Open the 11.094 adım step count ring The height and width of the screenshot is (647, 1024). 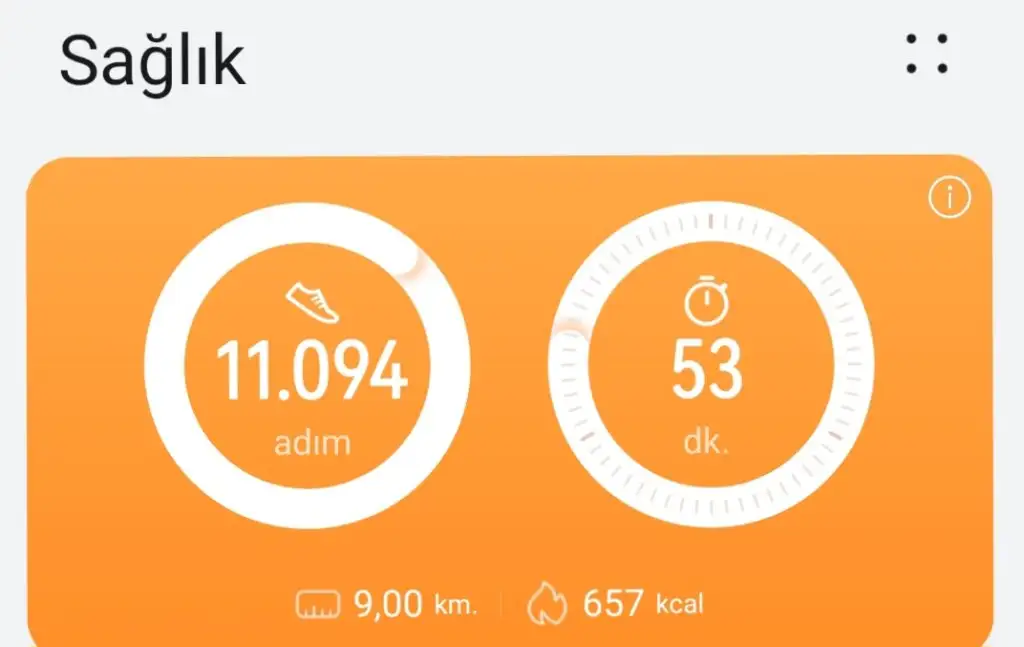coord(307,366)
